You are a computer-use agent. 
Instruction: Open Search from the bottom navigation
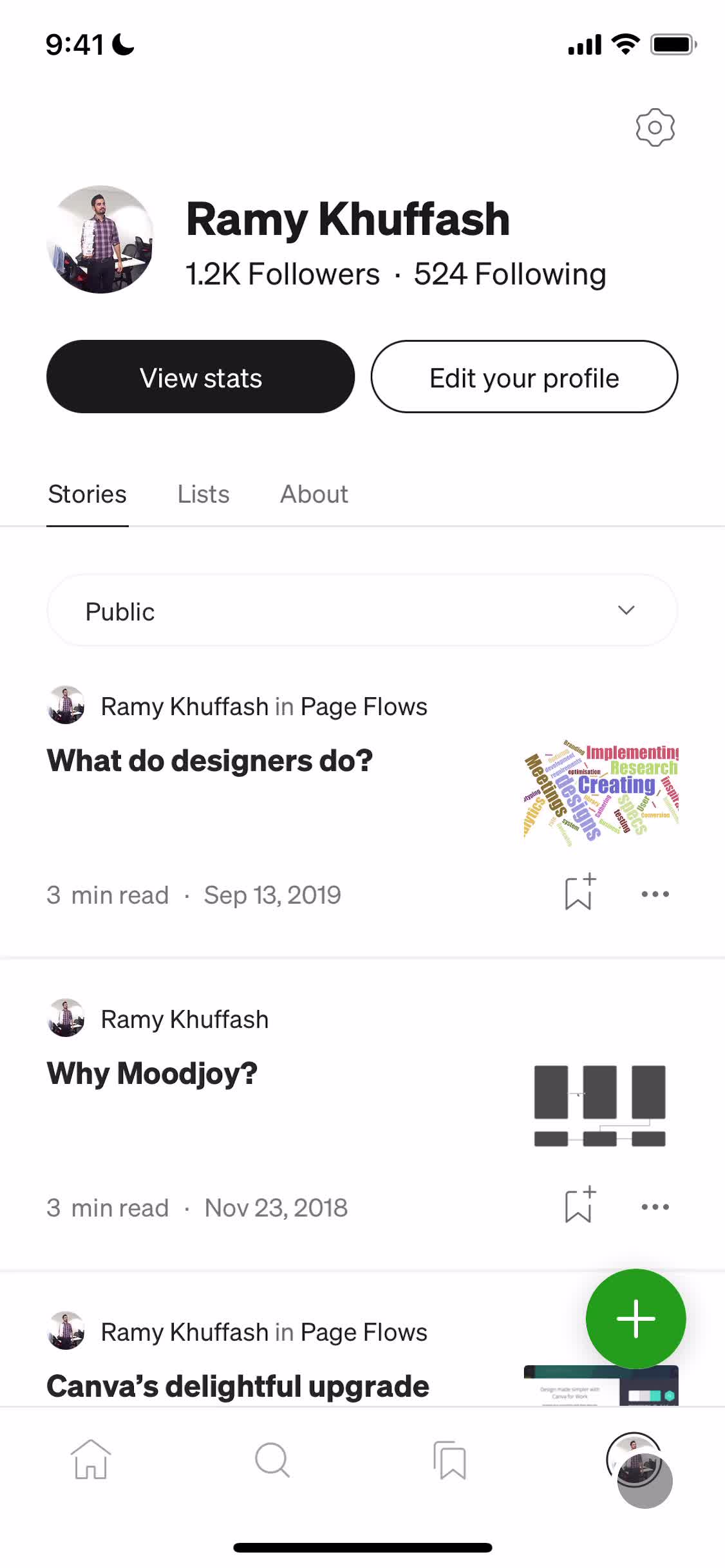[x=272, y=1461]
